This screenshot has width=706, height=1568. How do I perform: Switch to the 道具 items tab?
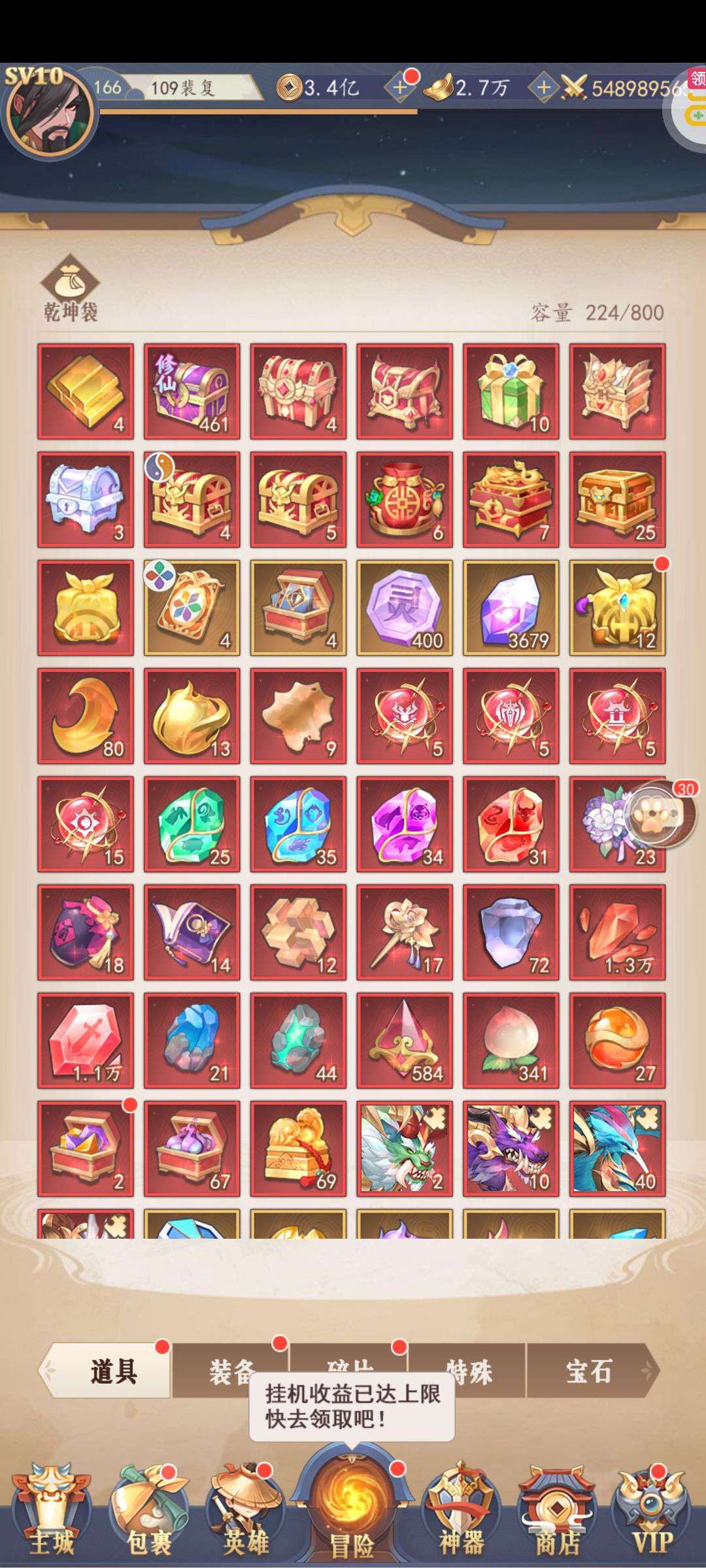click(x=112, y=1371)
